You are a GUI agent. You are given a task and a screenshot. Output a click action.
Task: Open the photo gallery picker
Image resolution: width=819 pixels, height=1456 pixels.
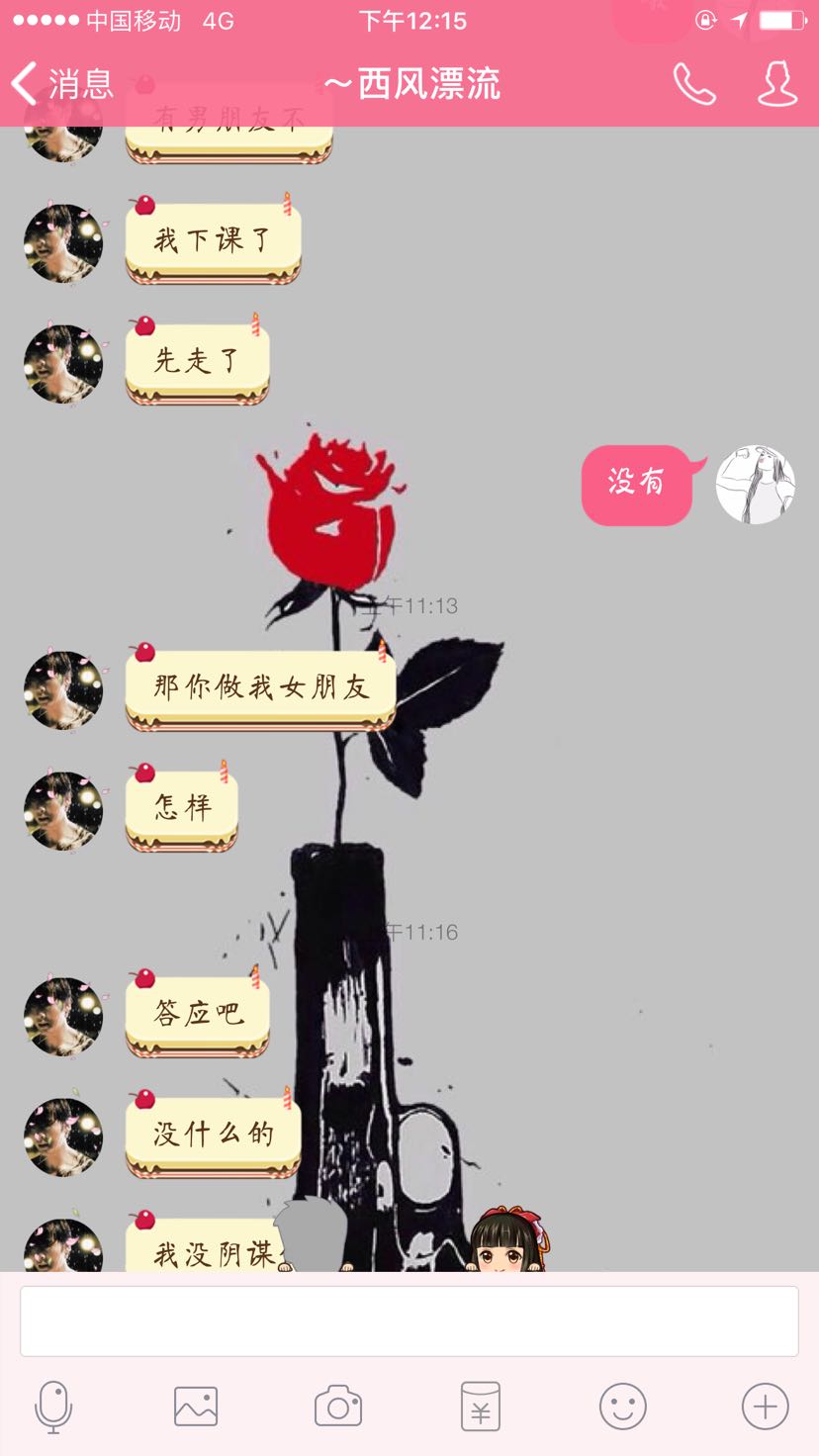tap(196, 1407)
